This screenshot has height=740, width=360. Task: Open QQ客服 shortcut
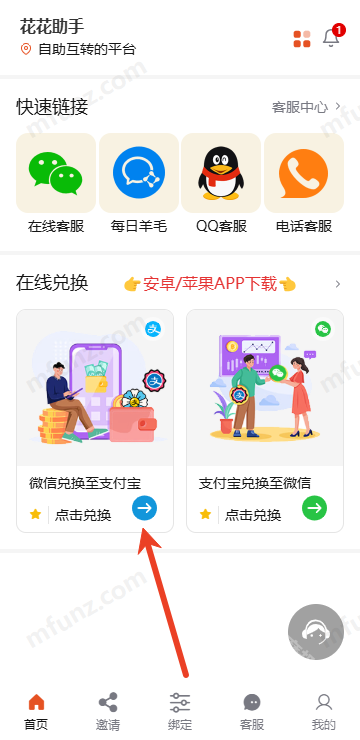(221, 183)
